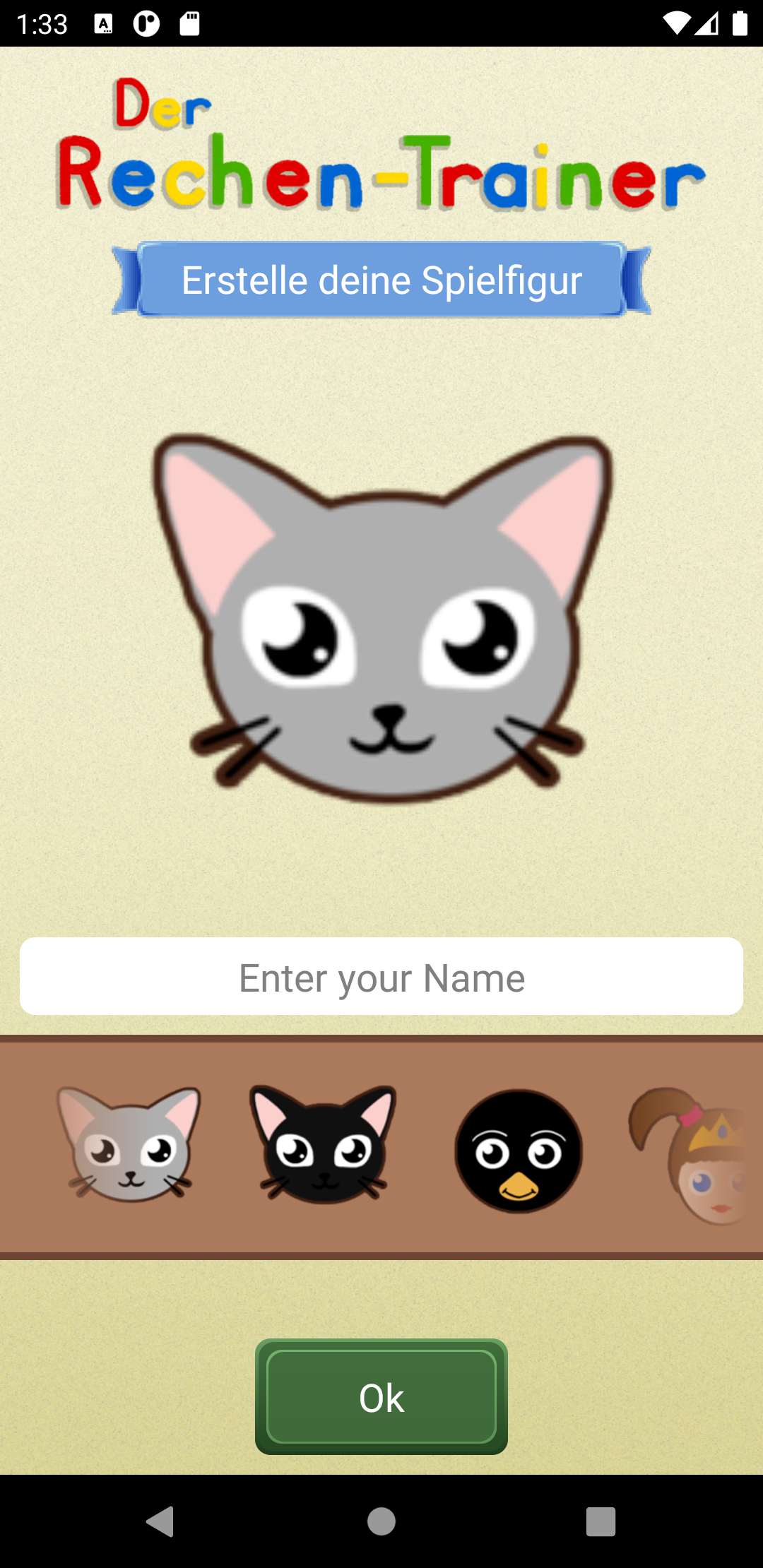
Task: Pick the penguin avatar
Action: [x=519, y=1151]
